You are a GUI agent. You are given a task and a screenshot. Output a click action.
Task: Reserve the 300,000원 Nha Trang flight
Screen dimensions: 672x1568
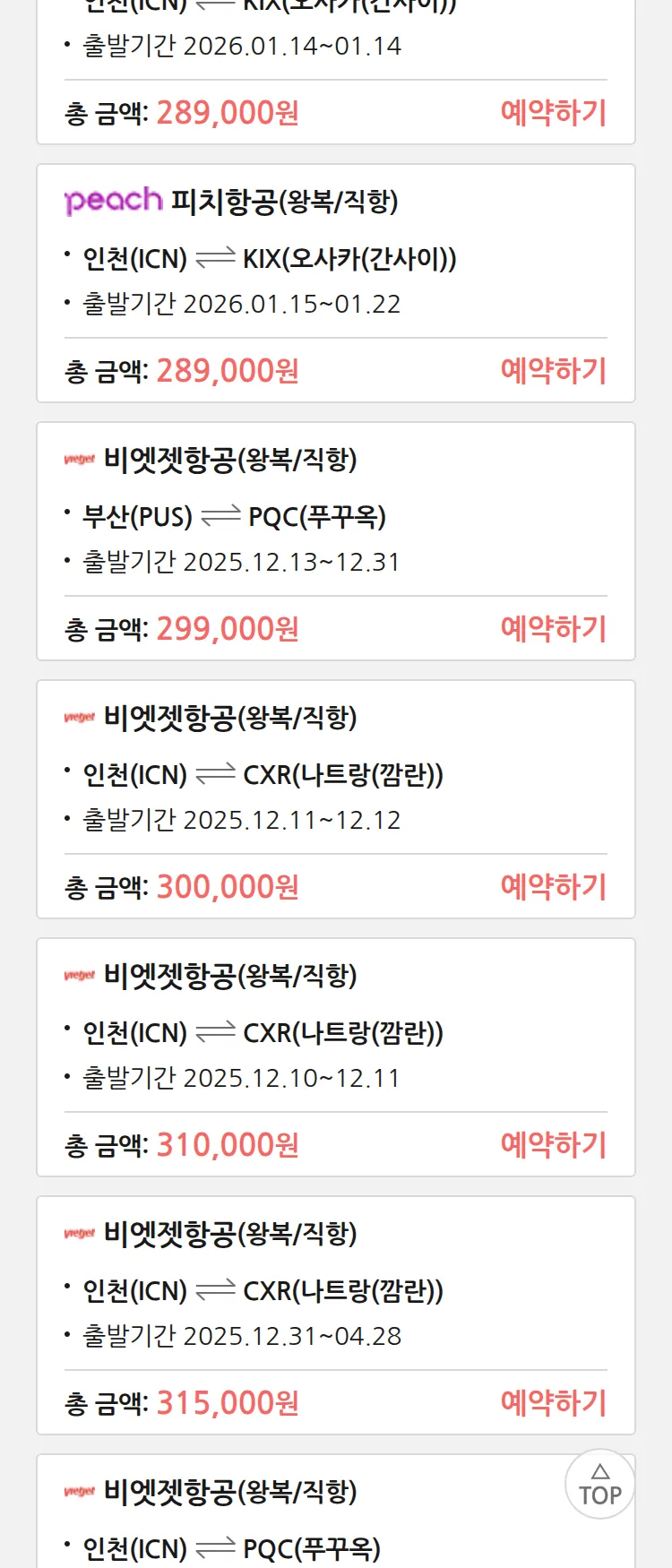pos(553,887)
